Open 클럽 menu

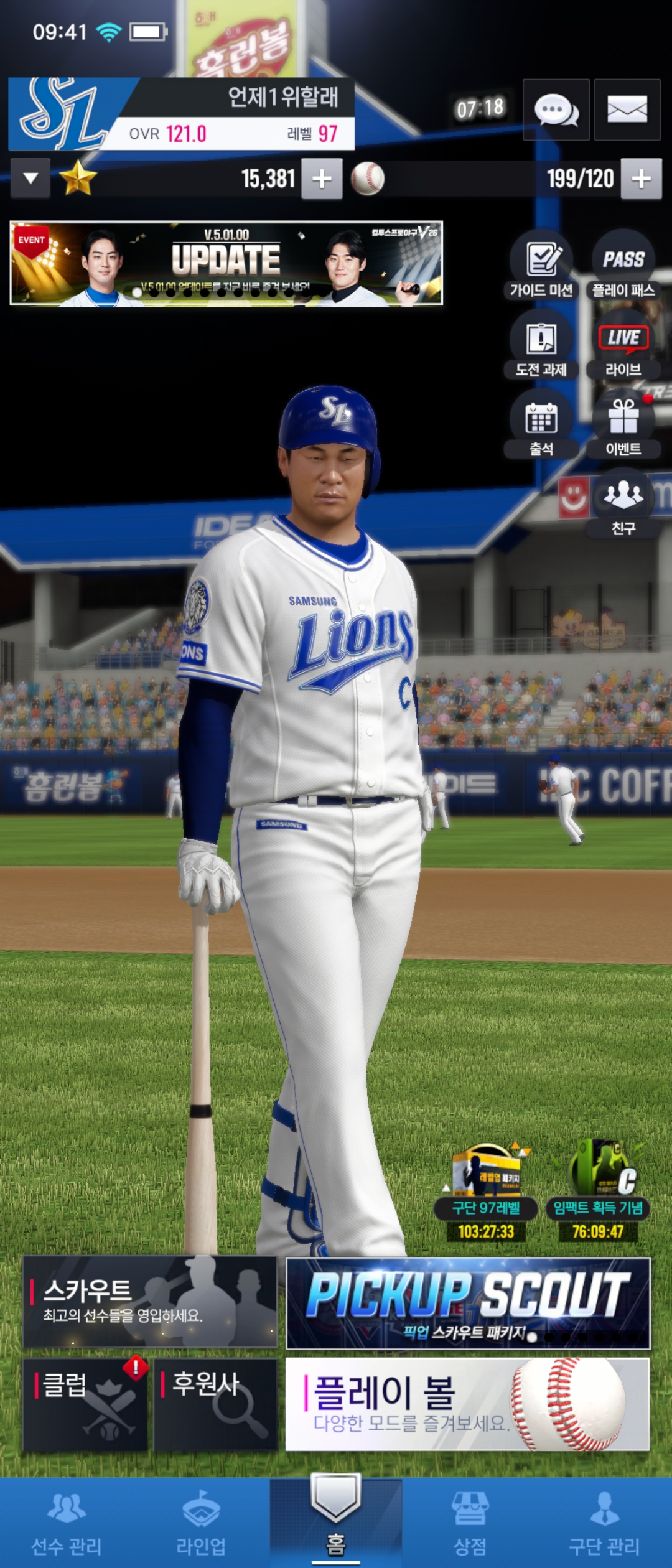coord(85,1404)
